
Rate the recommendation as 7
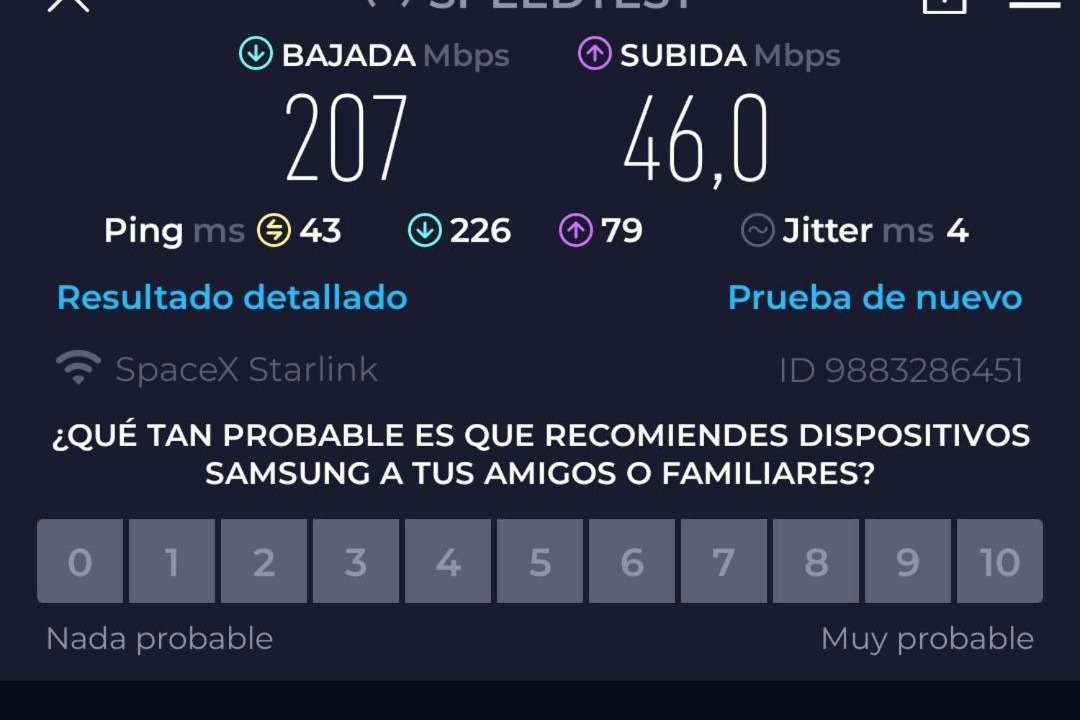click(x=724, y=562)
